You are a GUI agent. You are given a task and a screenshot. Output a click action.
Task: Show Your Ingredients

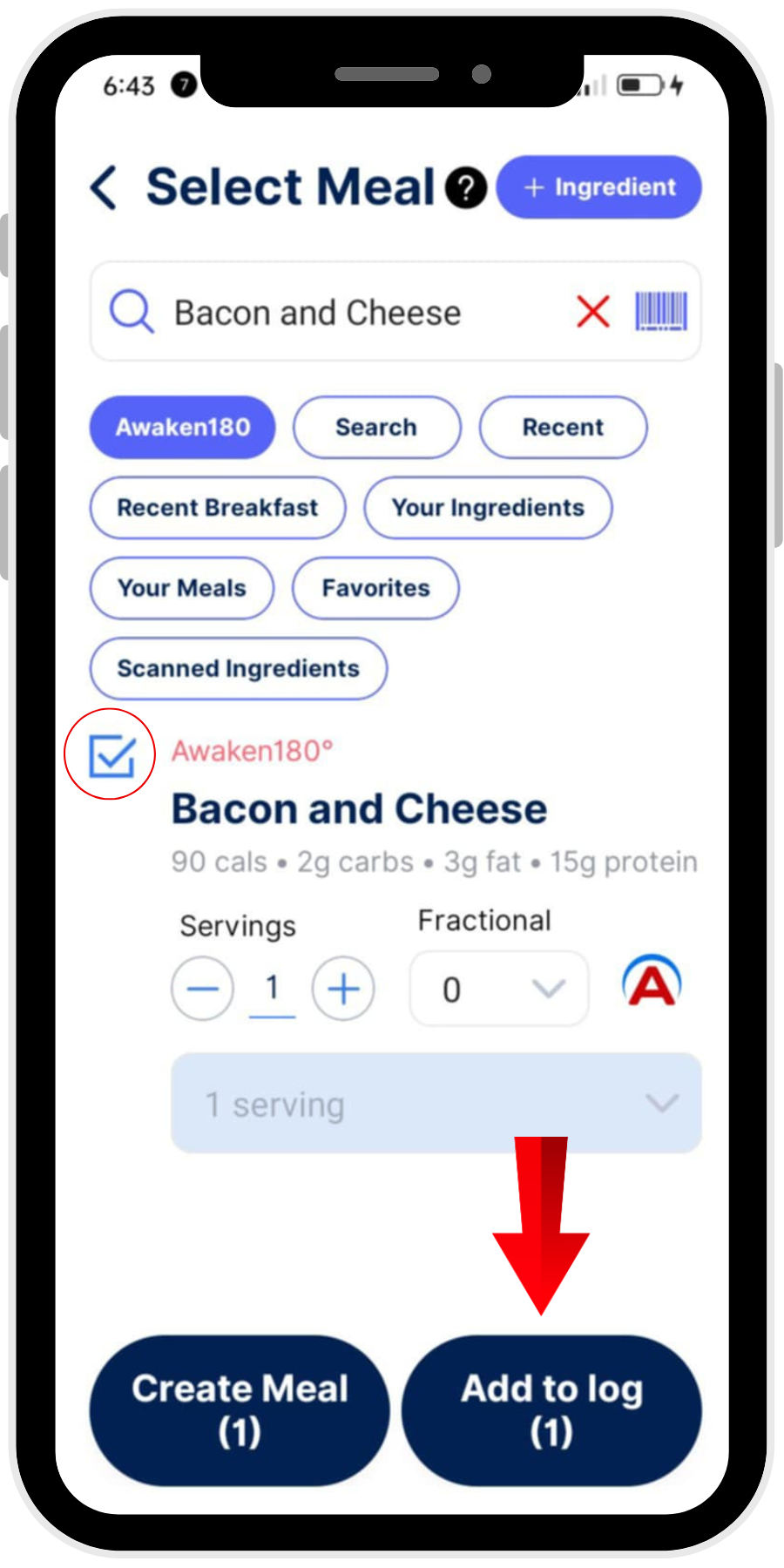tap(488, 508)
